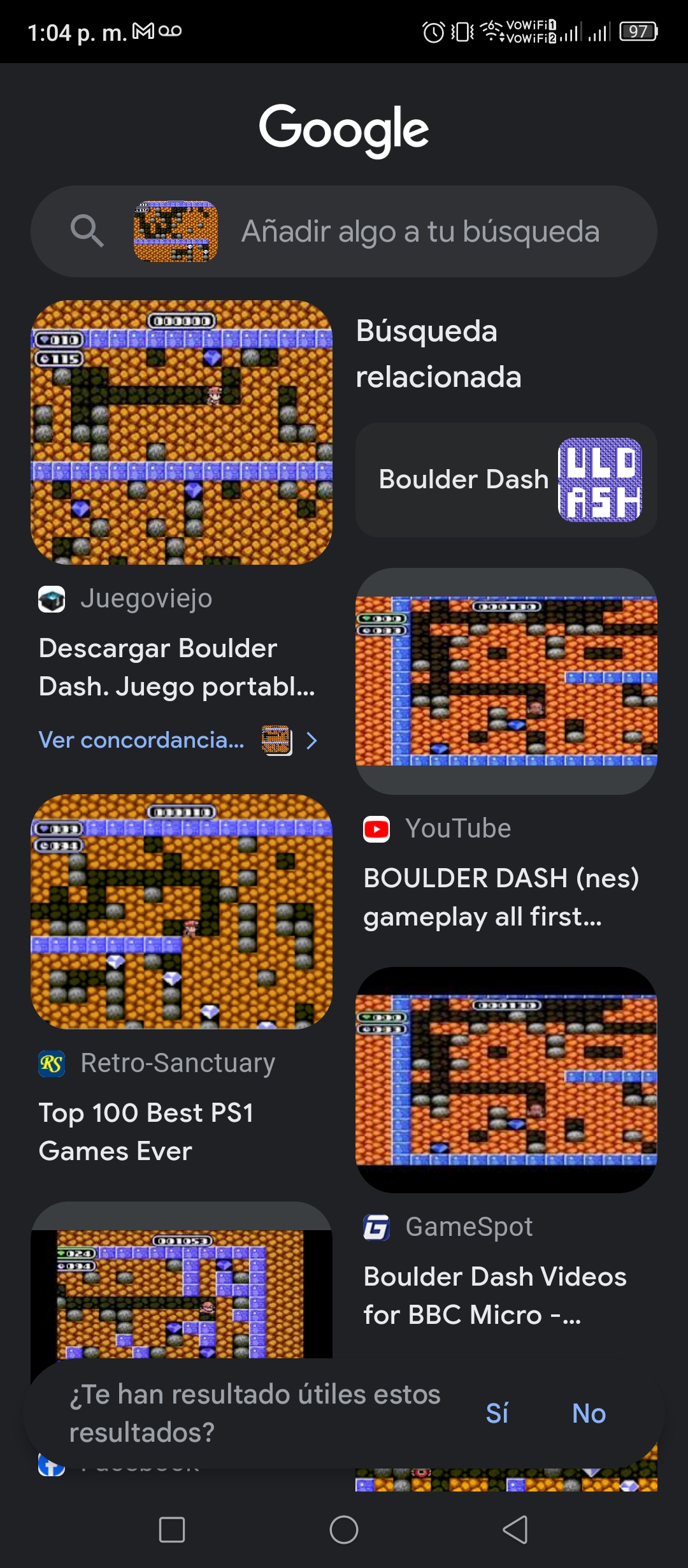Tap the magnifying glass search icon
Viewport: 688px width, 1568px height.
click(87, 231)
